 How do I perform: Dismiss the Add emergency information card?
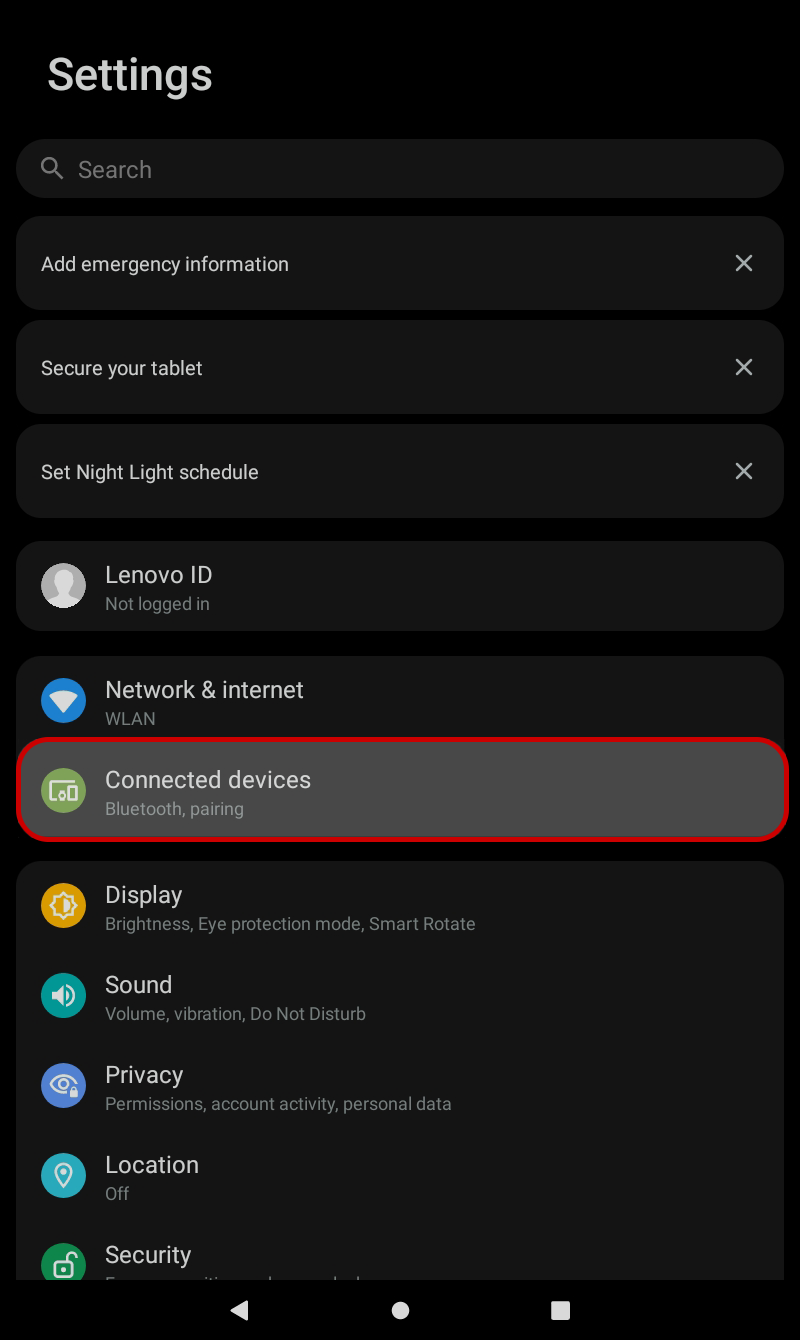[x=744, y=263]
